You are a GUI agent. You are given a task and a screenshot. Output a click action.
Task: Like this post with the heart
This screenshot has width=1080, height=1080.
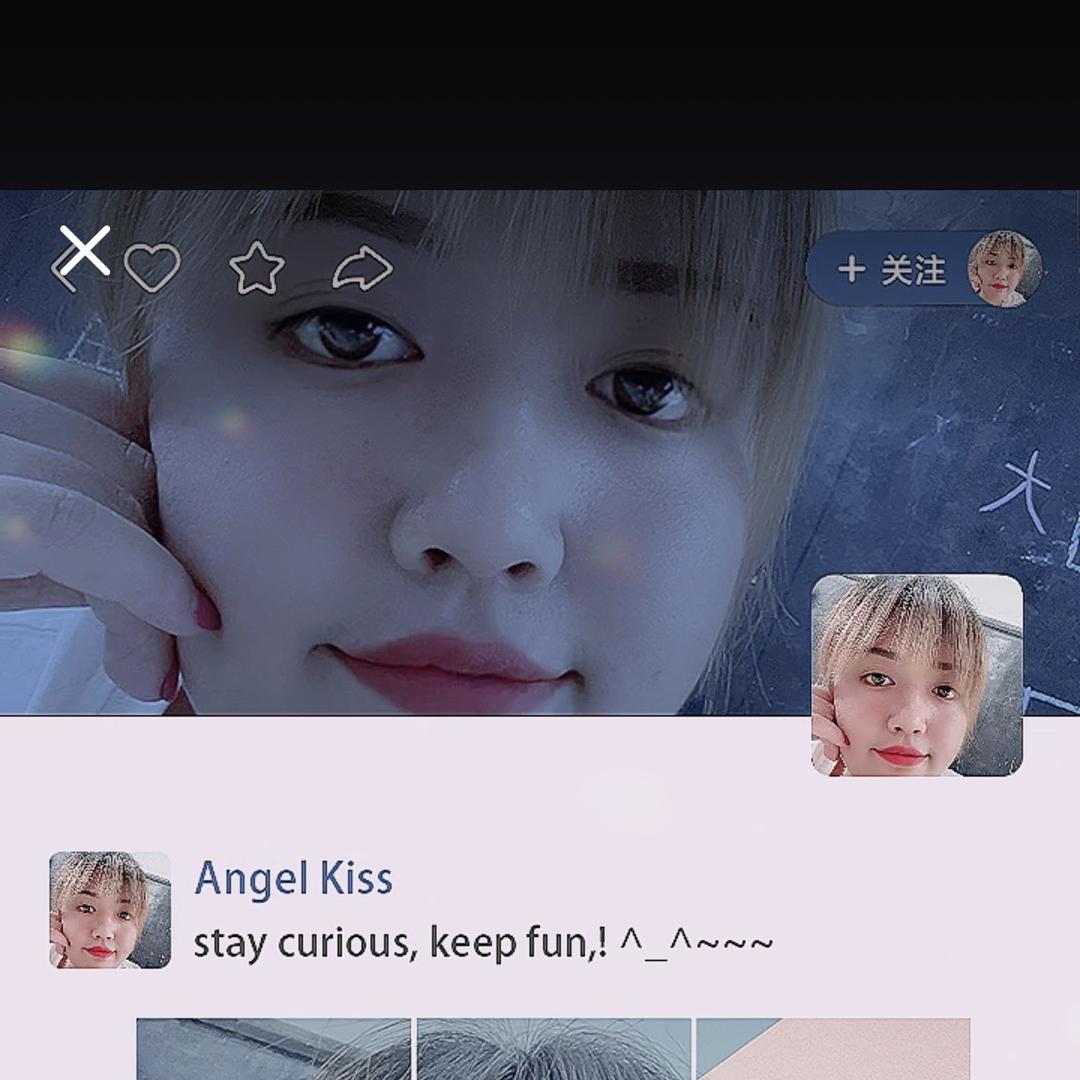(x=152, y=268)
